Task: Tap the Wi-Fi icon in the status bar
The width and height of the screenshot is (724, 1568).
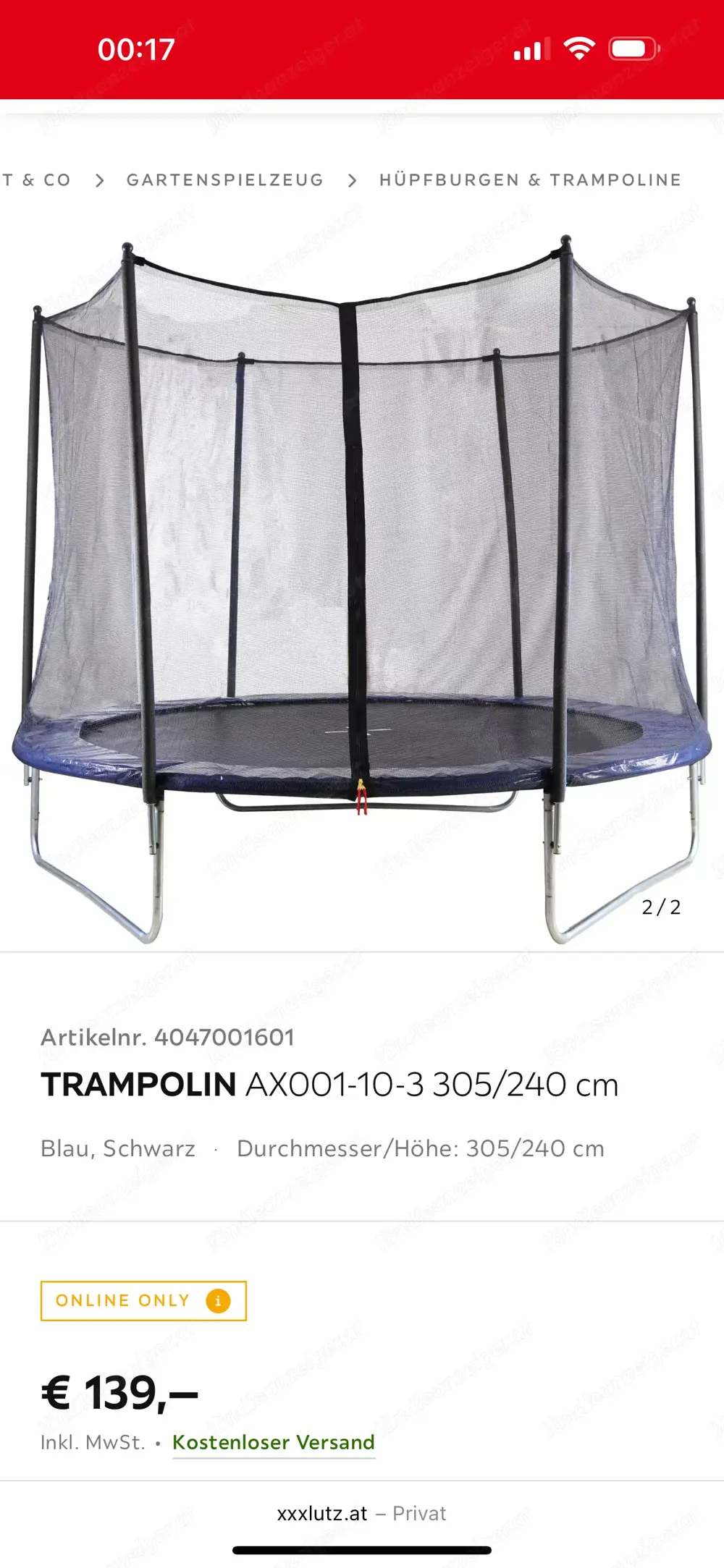Action: coord(579,49)
